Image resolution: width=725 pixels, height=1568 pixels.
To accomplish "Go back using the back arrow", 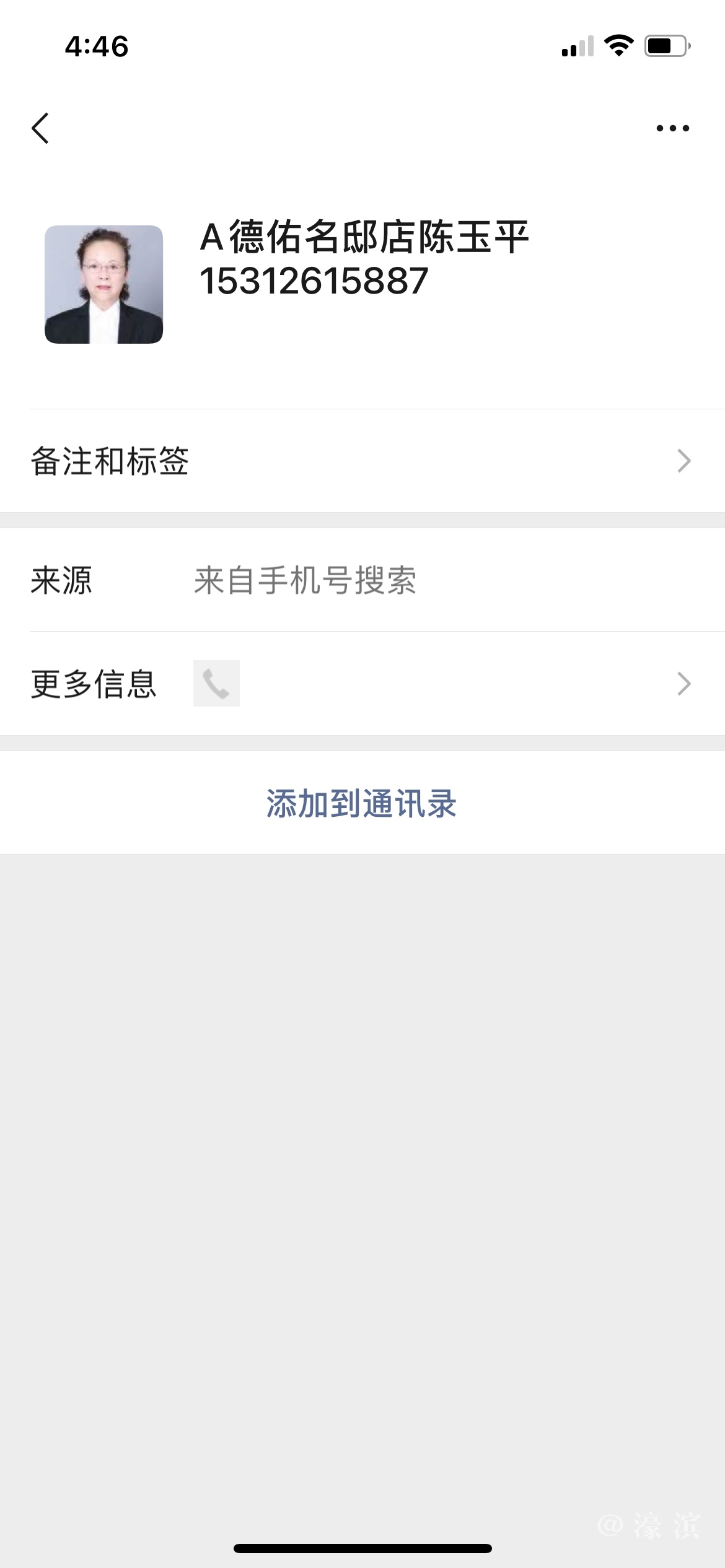I will [x=40, y=128].
